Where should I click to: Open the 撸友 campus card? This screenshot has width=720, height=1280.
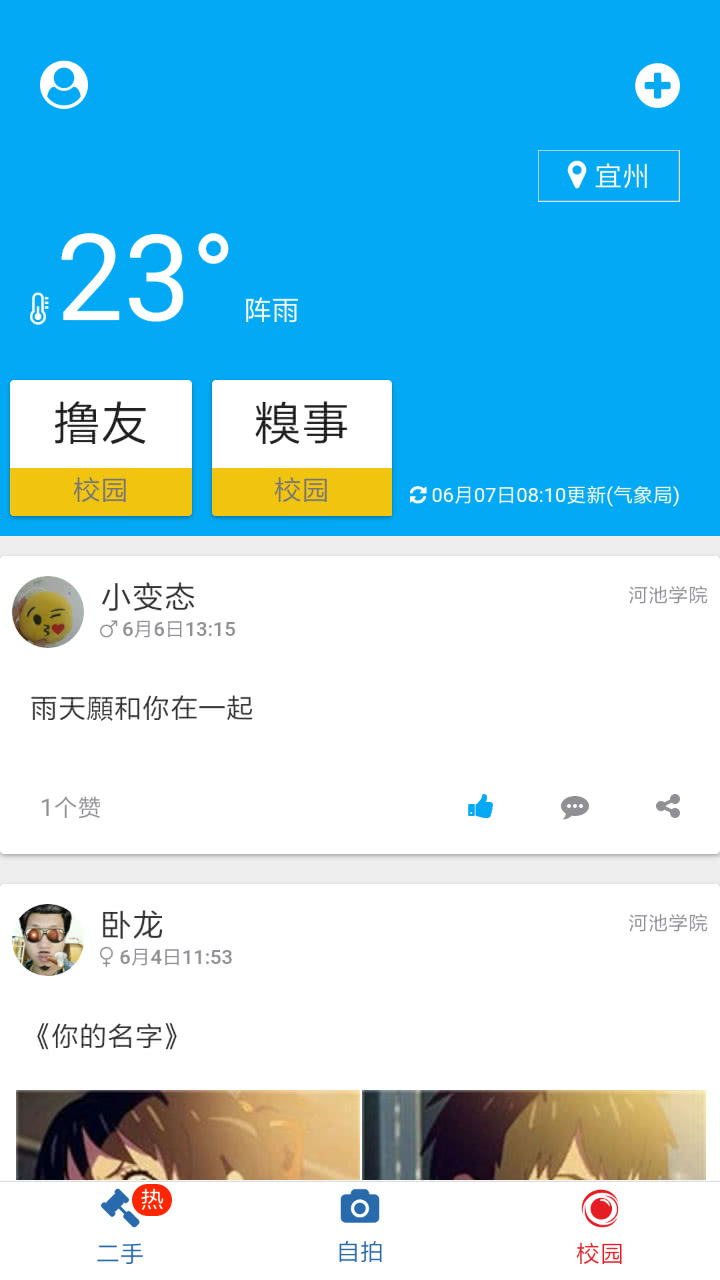tap(101, 447)
